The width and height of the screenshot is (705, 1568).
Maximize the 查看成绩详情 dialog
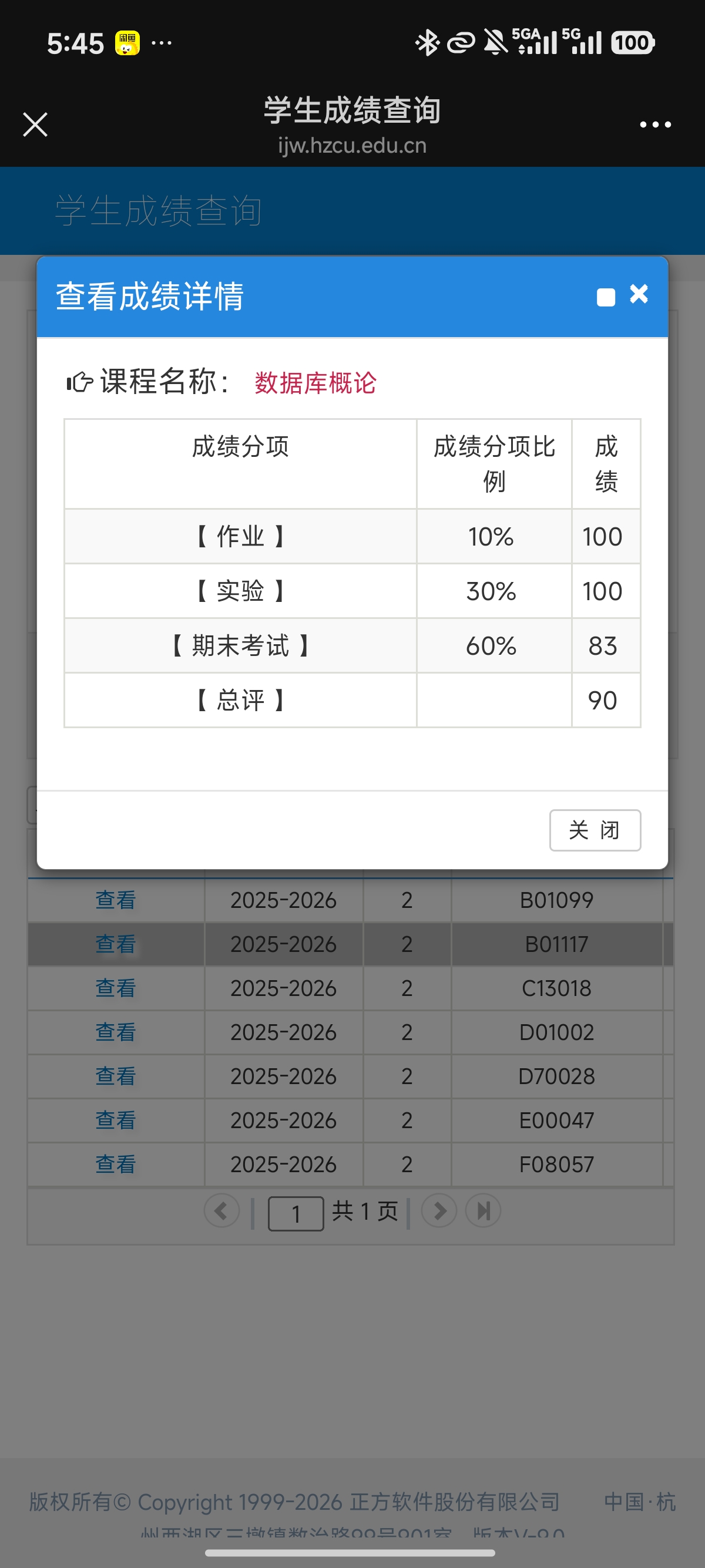pyautogui.click(x=606, y=297)
